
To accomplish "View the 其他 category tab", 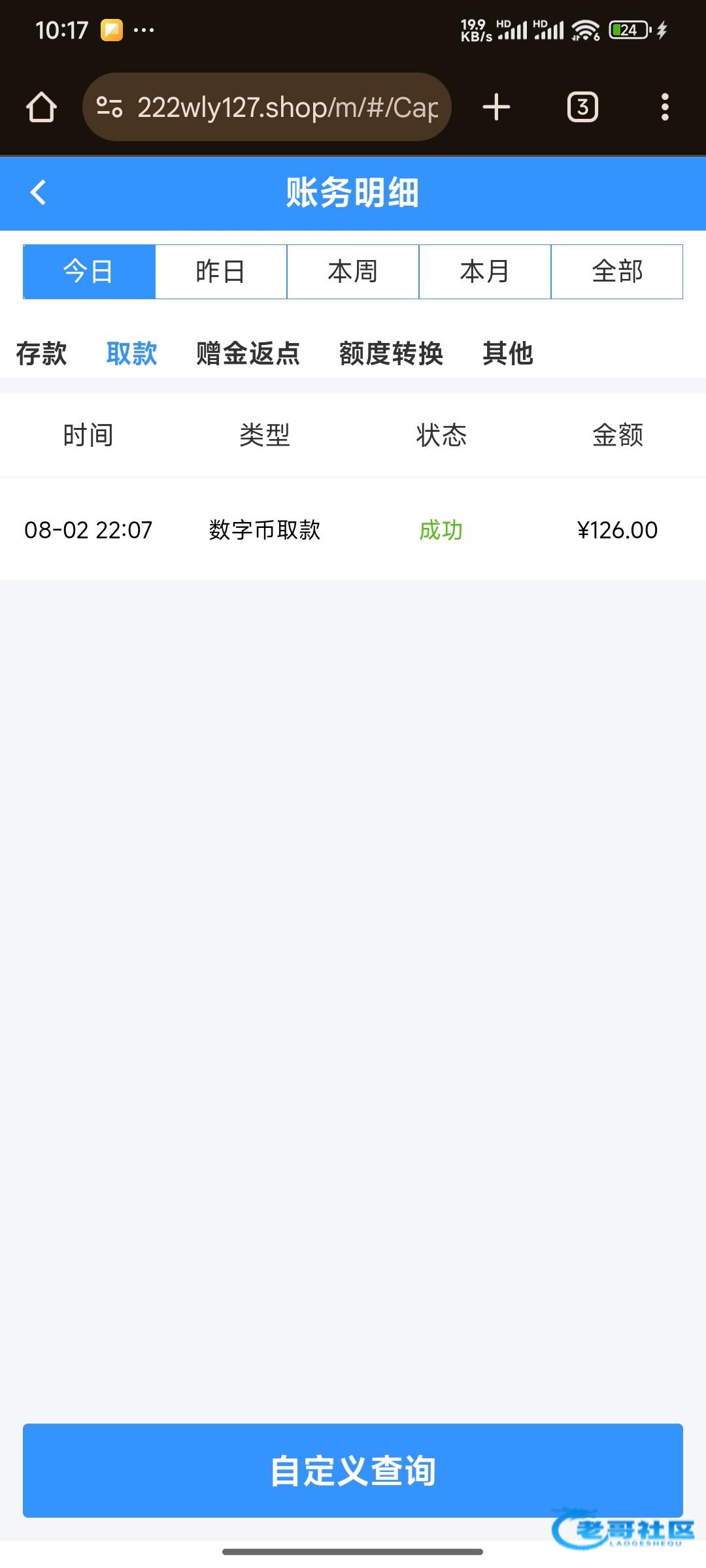I will pos(508,353).
